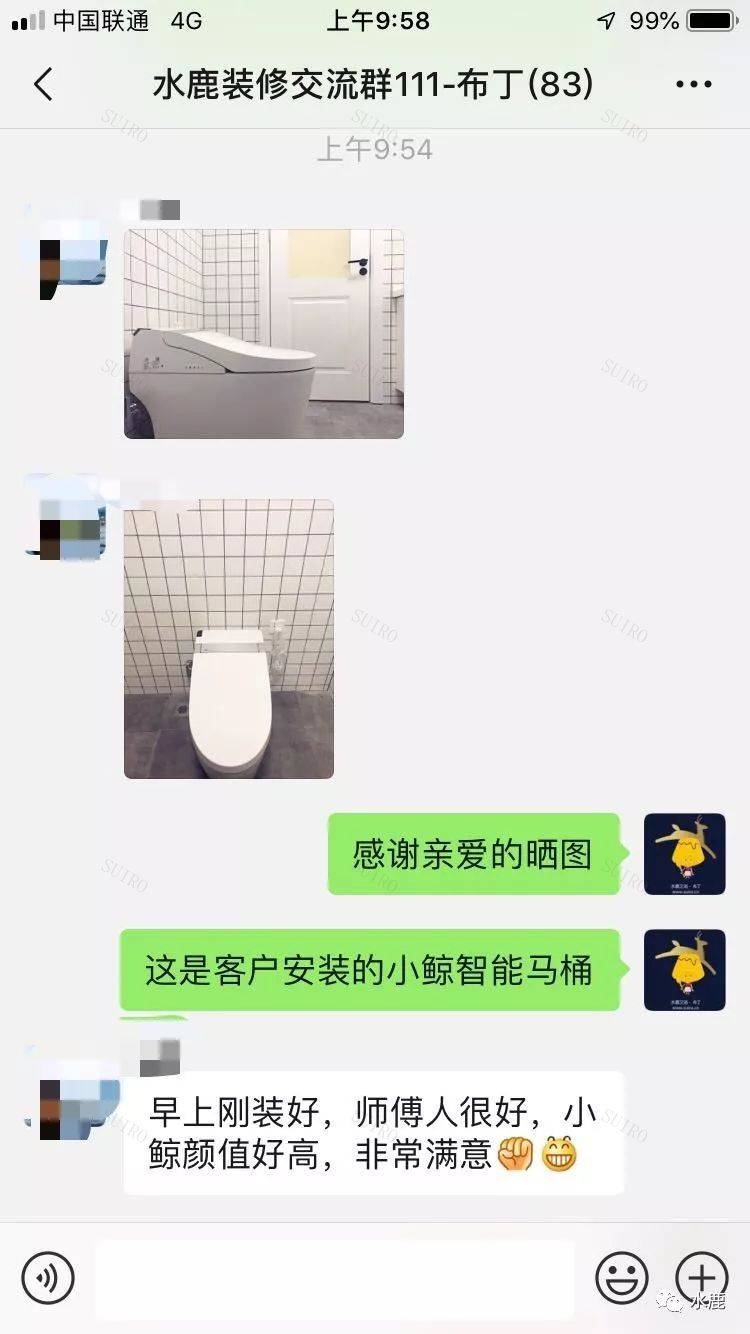Switch to voice message input
This screenshot has width=750, height=1334.
pyautogui.click(x=48, y=1277)
